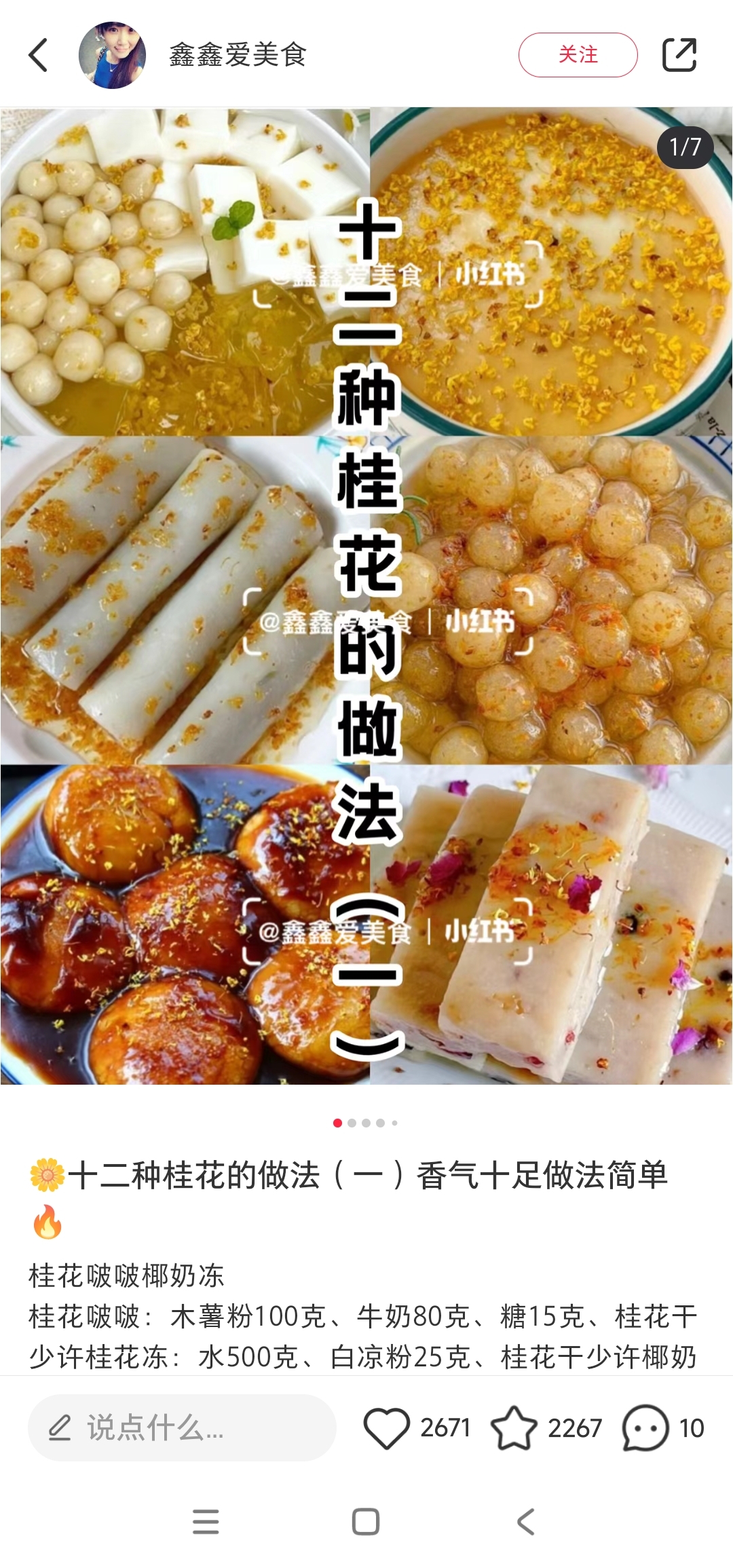
Task: Tap the system home button
Action: pyautogui.click(x=366, y=1521)
